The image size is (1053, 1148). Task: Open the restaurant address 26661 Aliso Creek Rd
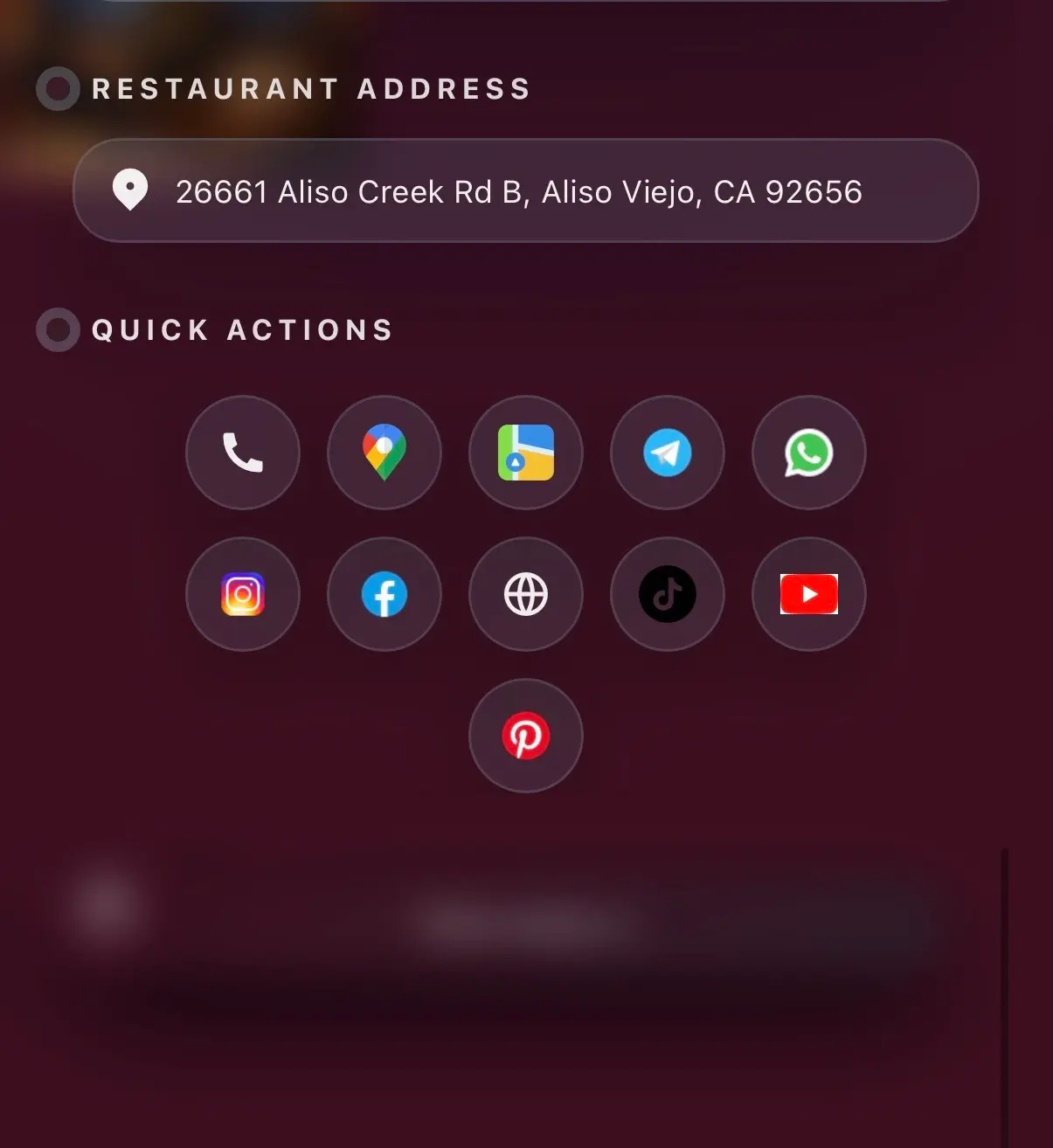point(524,191)
